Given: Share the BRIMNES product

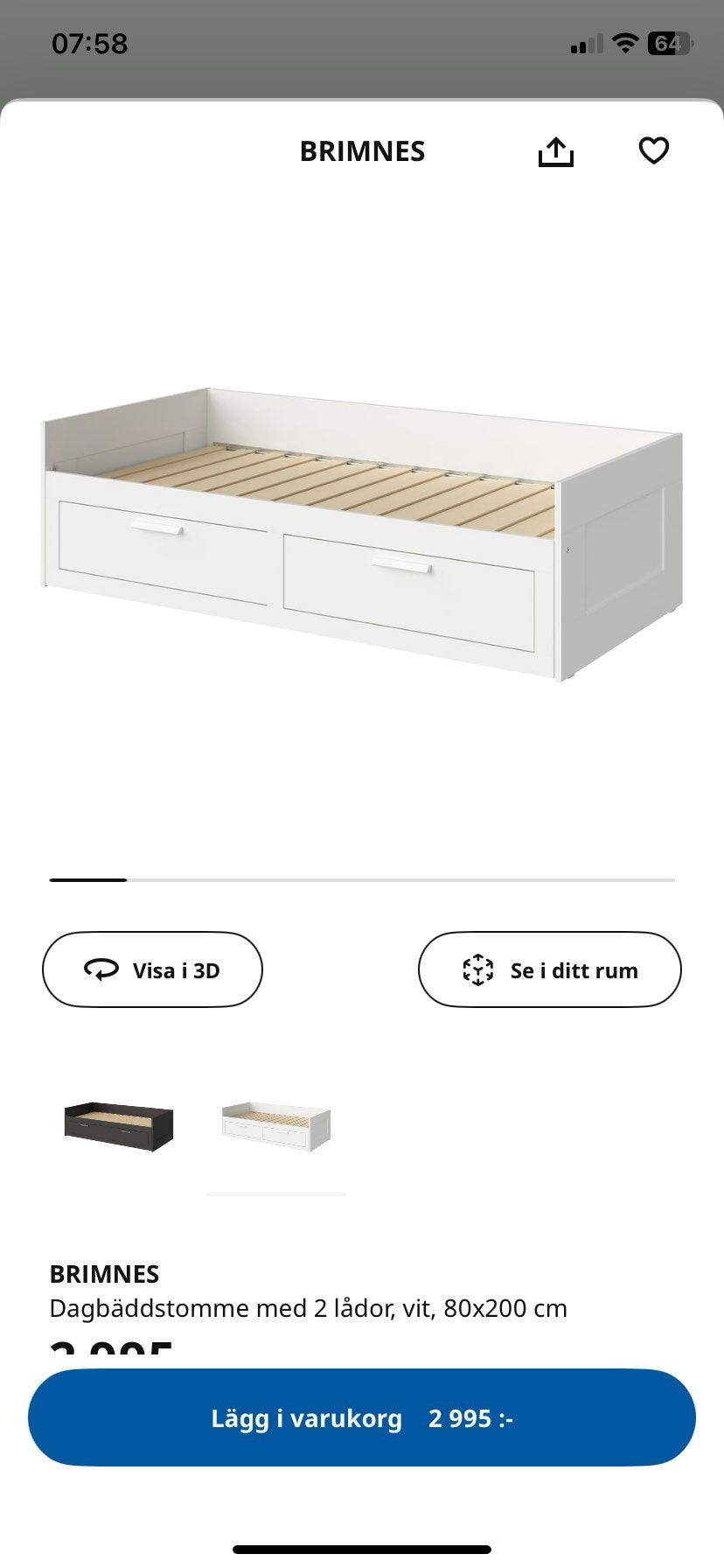Looking at the screenshot, I should (555, 151).
